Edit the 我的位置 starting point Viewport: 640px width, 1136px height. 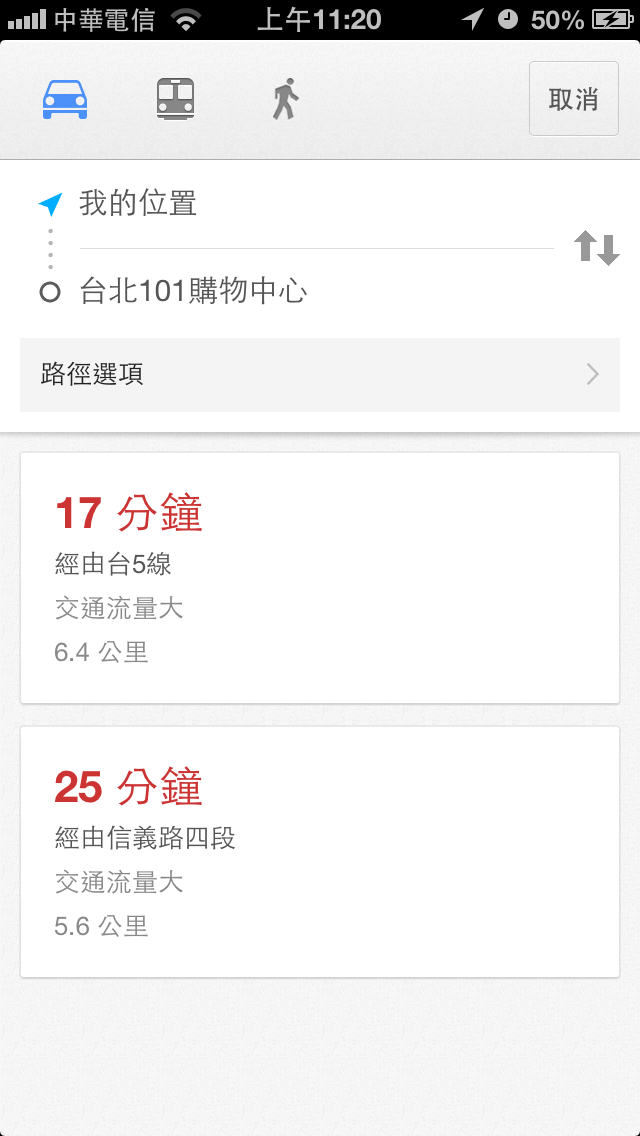click(x=300, y=204)
